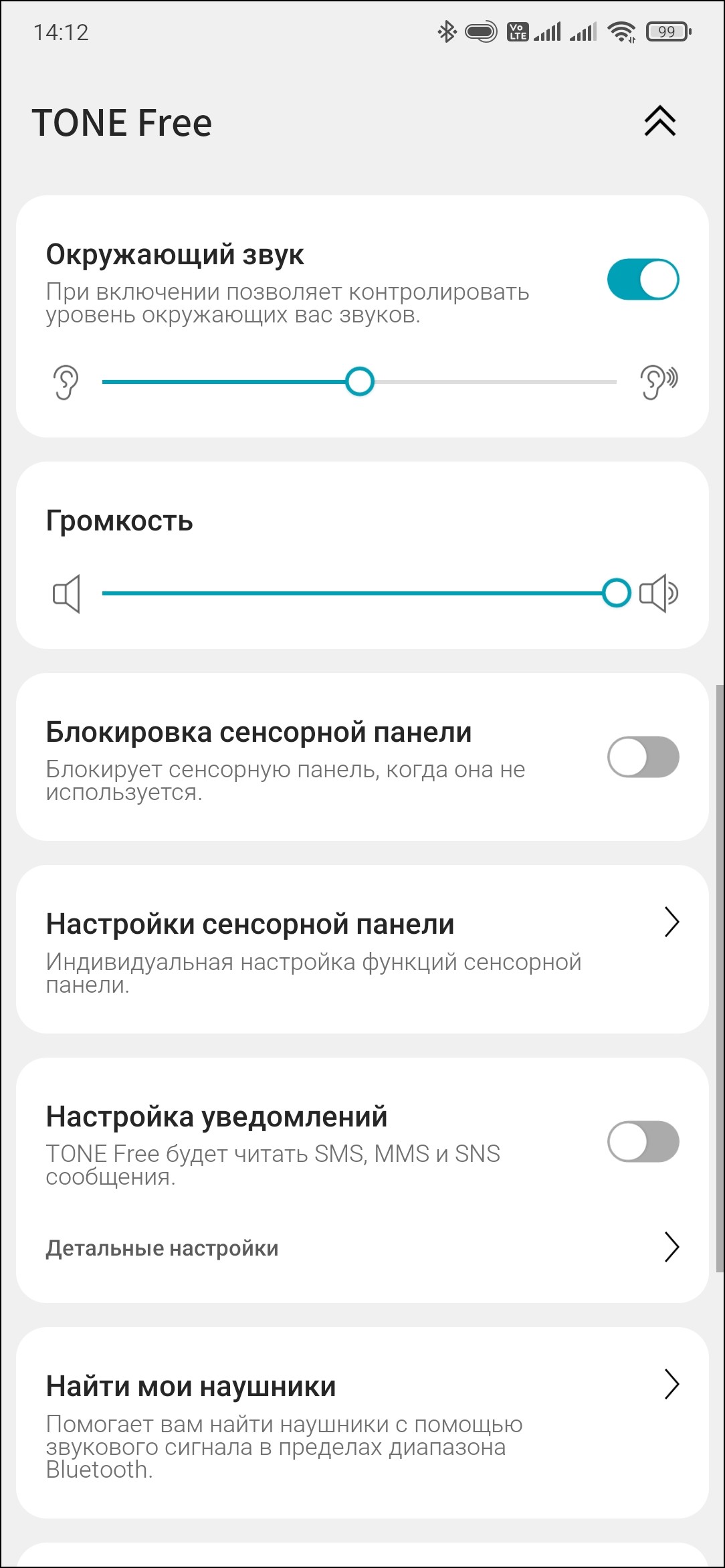Turn on Настройка уведомлений switch
The width and height of the screenshot is (725, 1568).
coord(643,1141)
